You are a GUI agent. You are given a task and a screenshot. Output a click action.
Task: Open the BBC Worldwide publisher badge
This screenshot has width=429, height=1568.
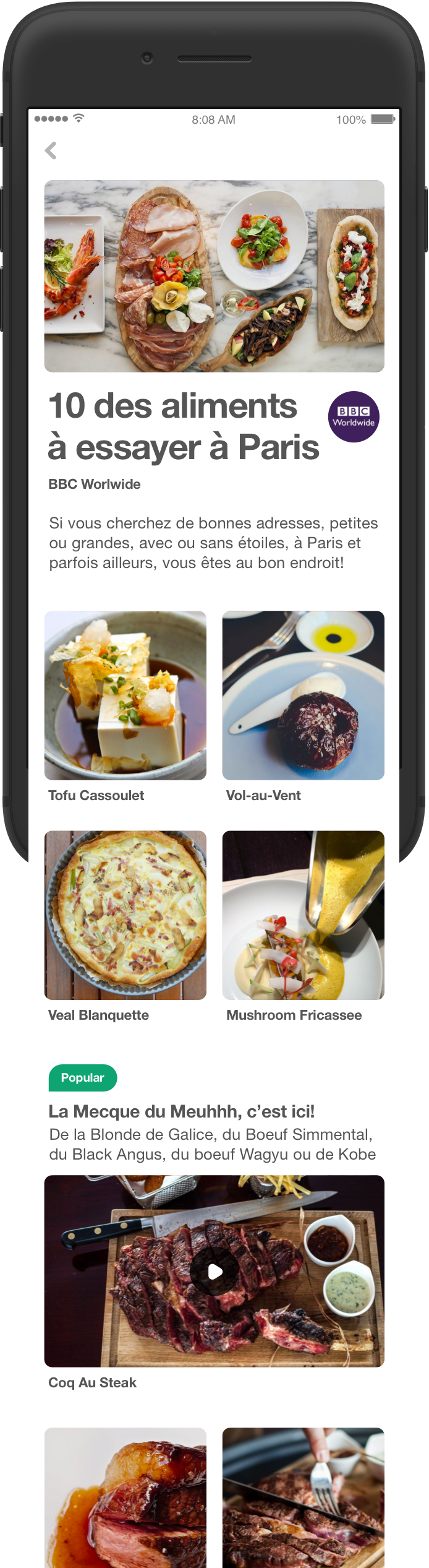(353, 416)
